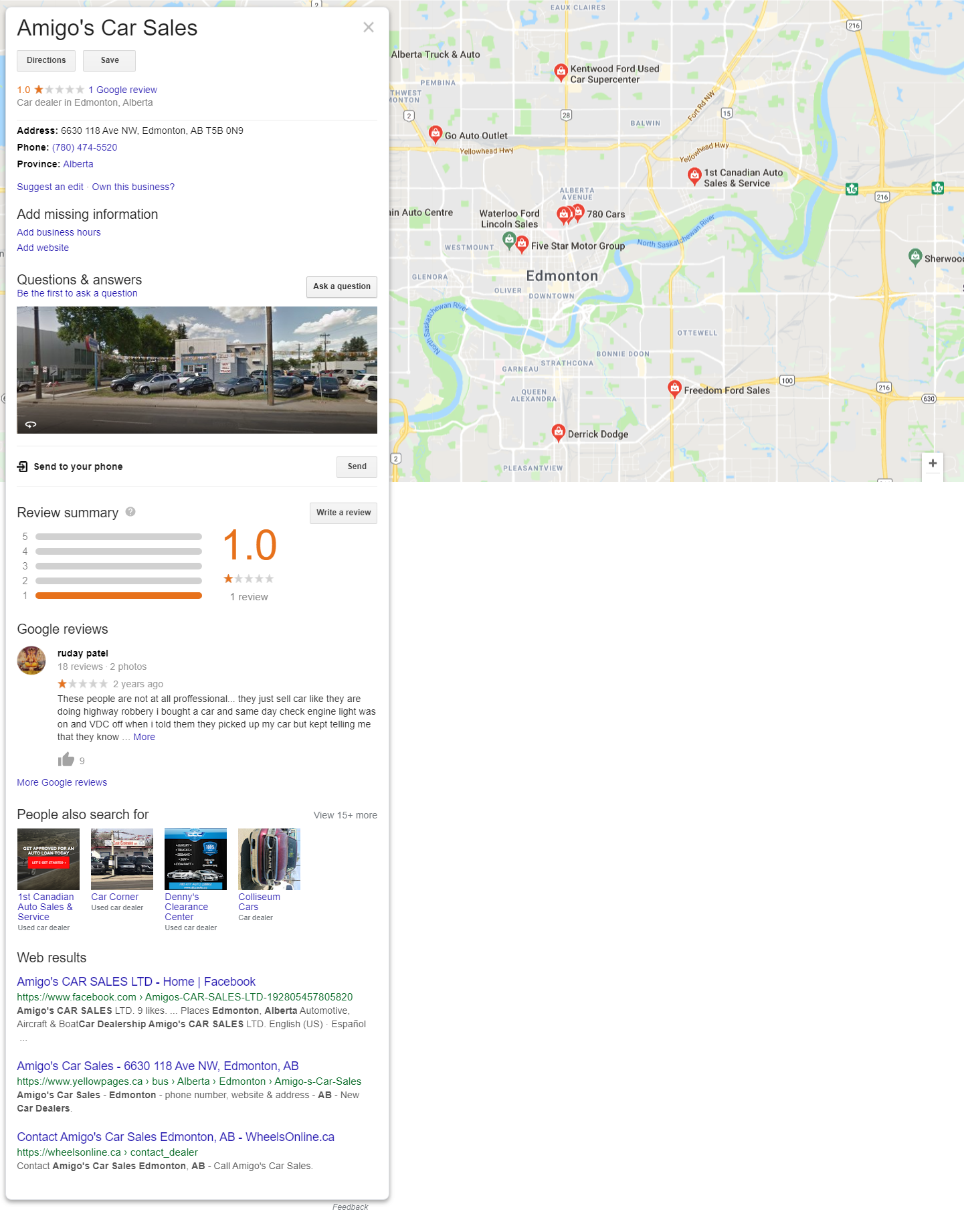The image size is (964, 1232).
Task: Add website for the business
Action: tap(43, 248)
